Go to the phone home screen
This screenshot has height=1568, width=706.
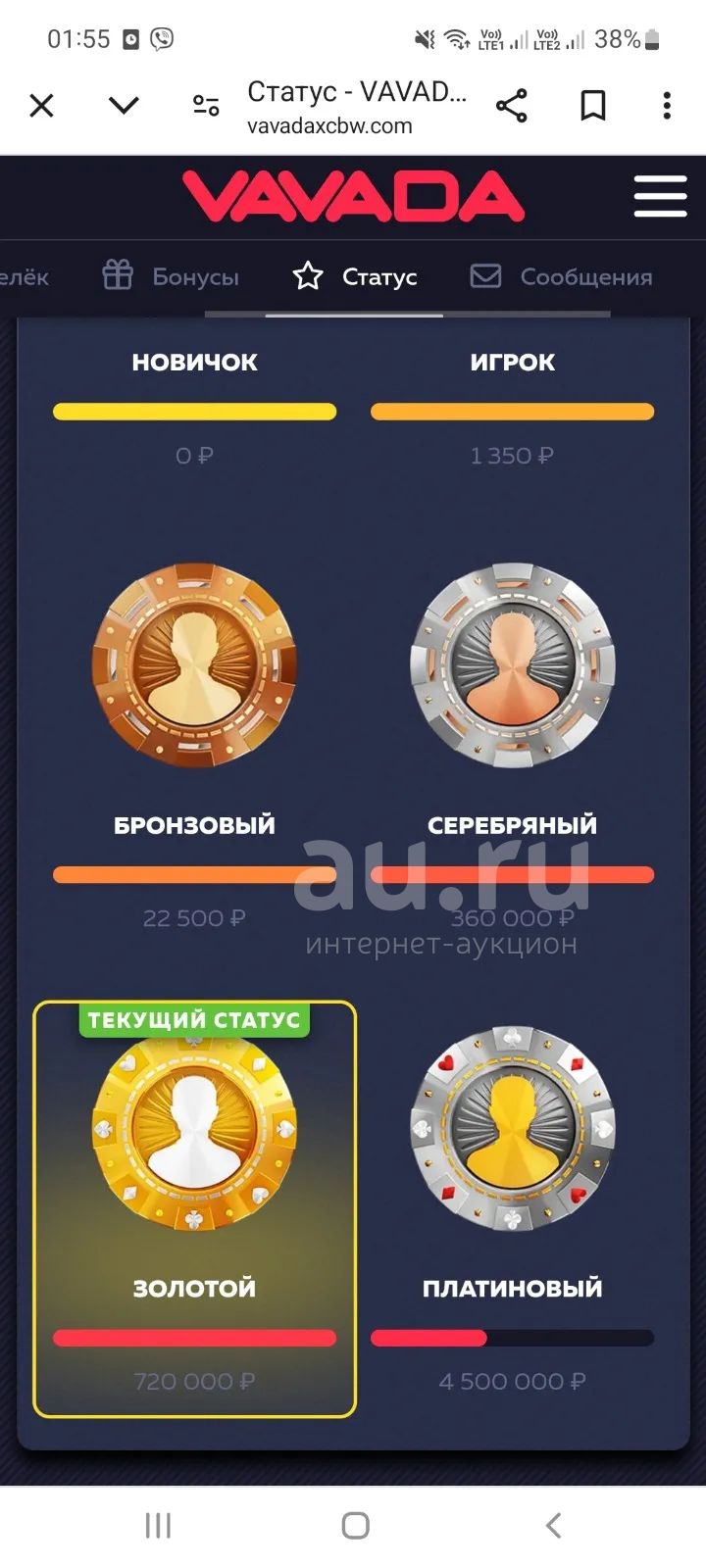pyautogui.click(x=355, y=1525)
